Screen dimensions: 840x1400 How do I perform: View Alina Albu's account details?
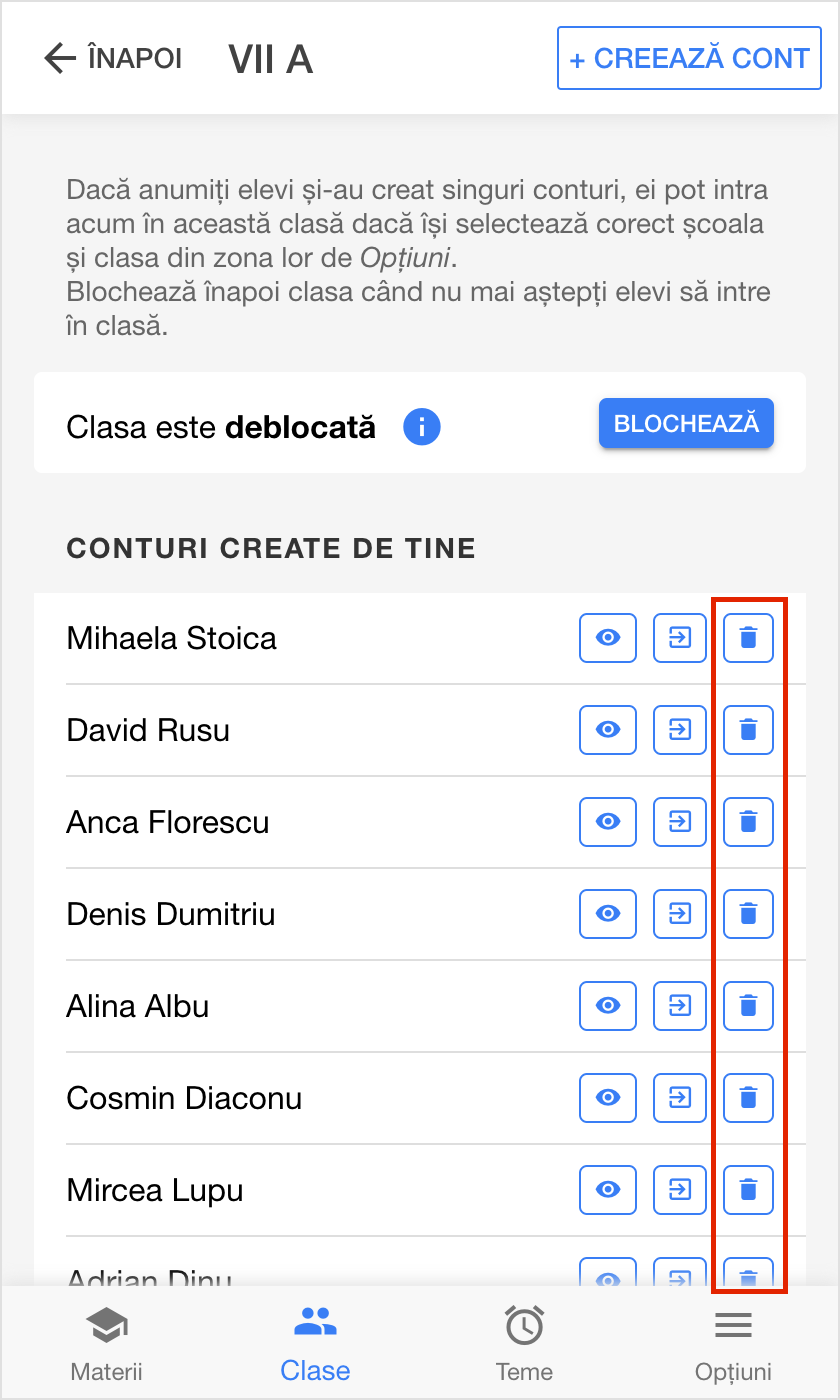(x=608, y=1006)
